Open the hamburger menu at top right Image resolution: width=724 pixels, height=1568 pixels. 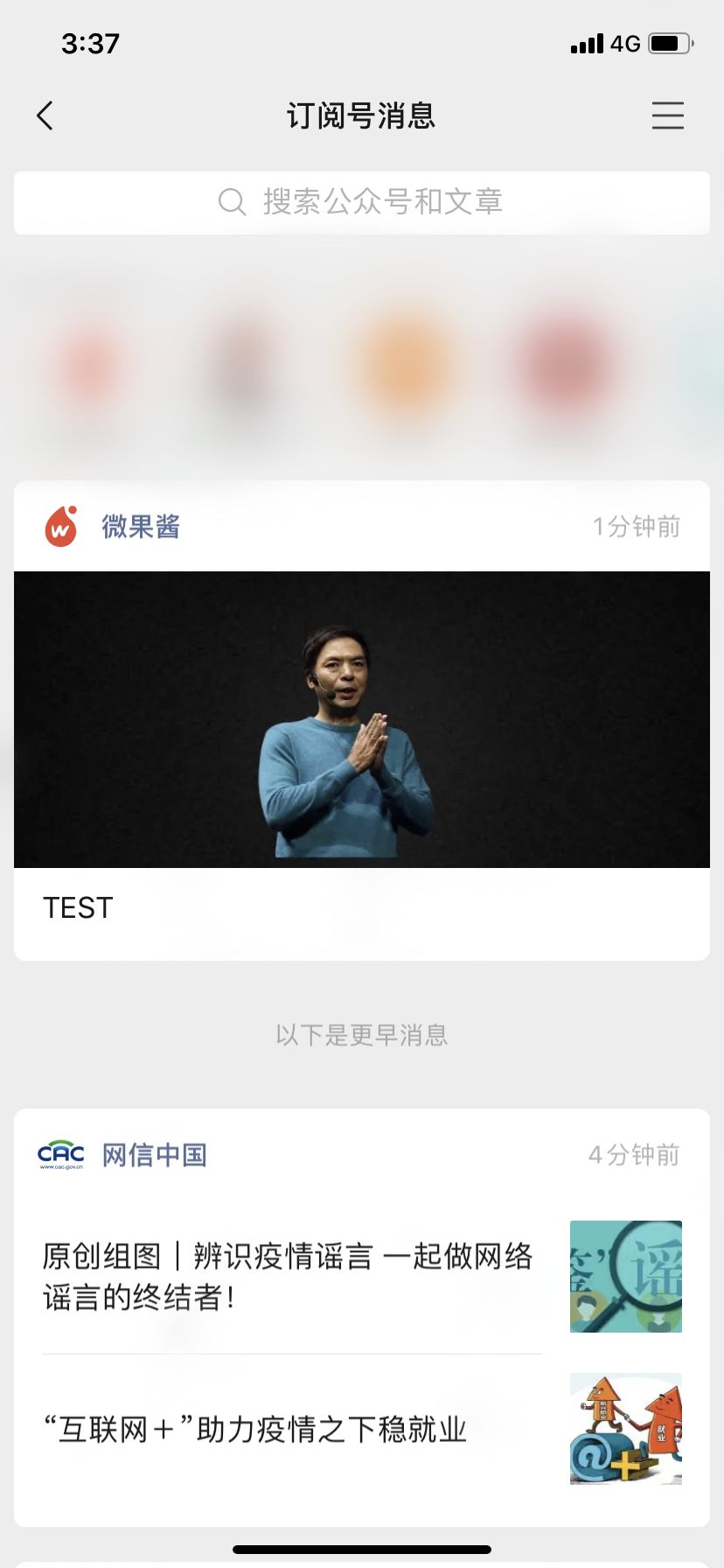coord(667,115)
